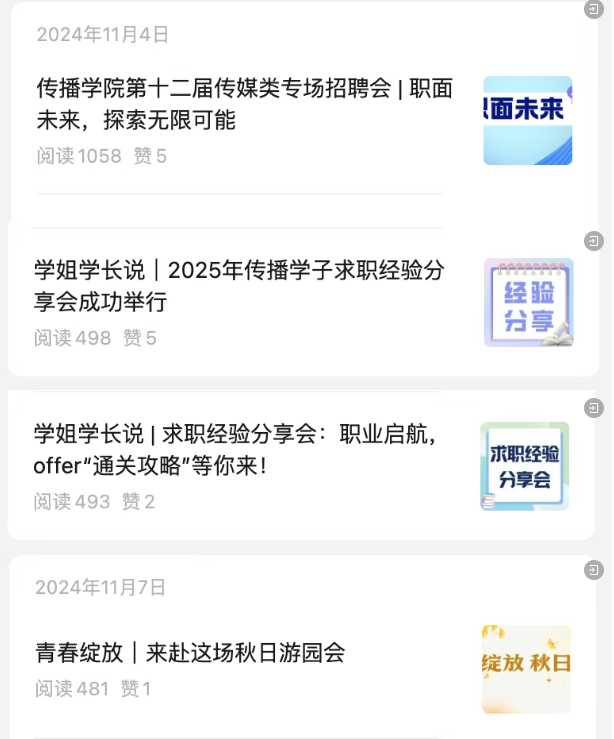Open the 职业启航, offer“通关攻略”等你来 article
The width and height of the screenshot is (614, 739).
236,449
